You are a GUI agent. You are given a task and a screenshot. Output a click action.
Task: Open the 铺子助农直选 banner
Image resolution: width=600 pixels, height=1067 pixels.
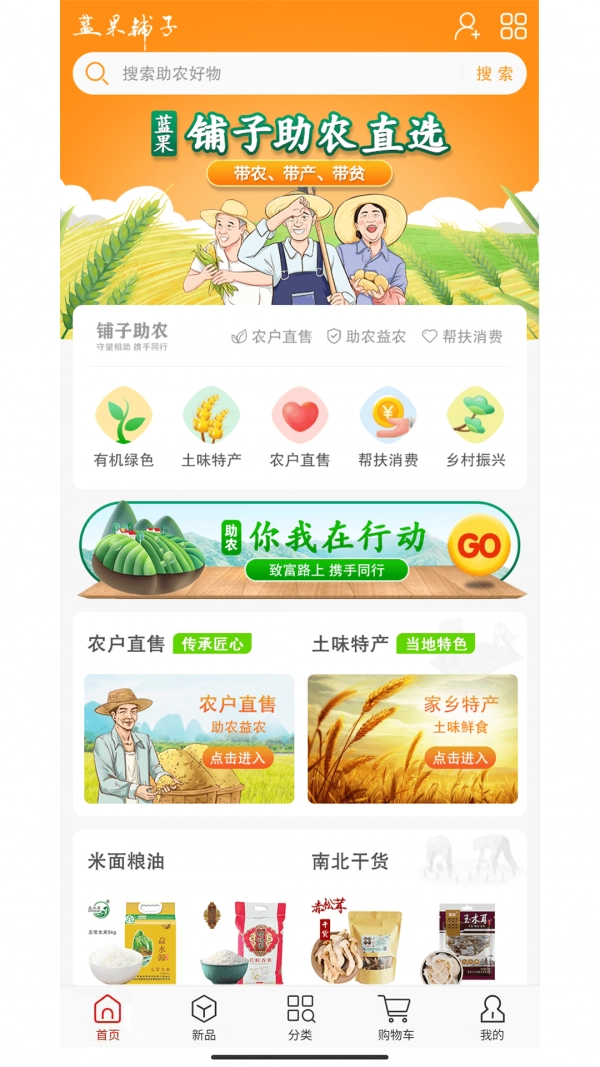point(300,210)
